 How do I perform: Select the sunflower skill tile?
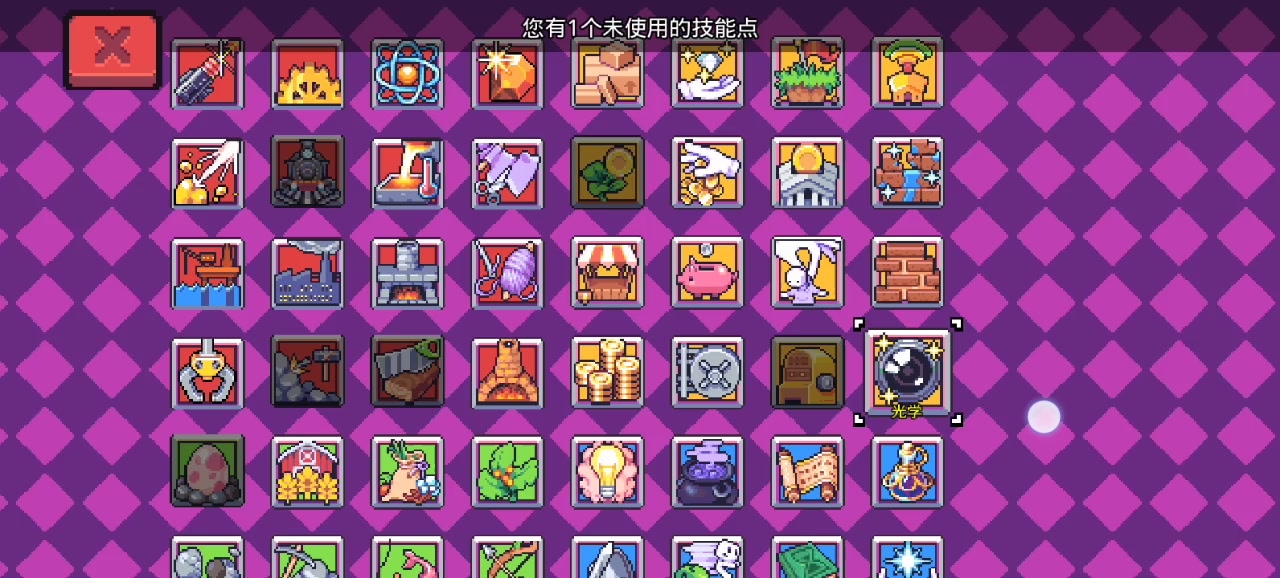click(x=607, y=172)
